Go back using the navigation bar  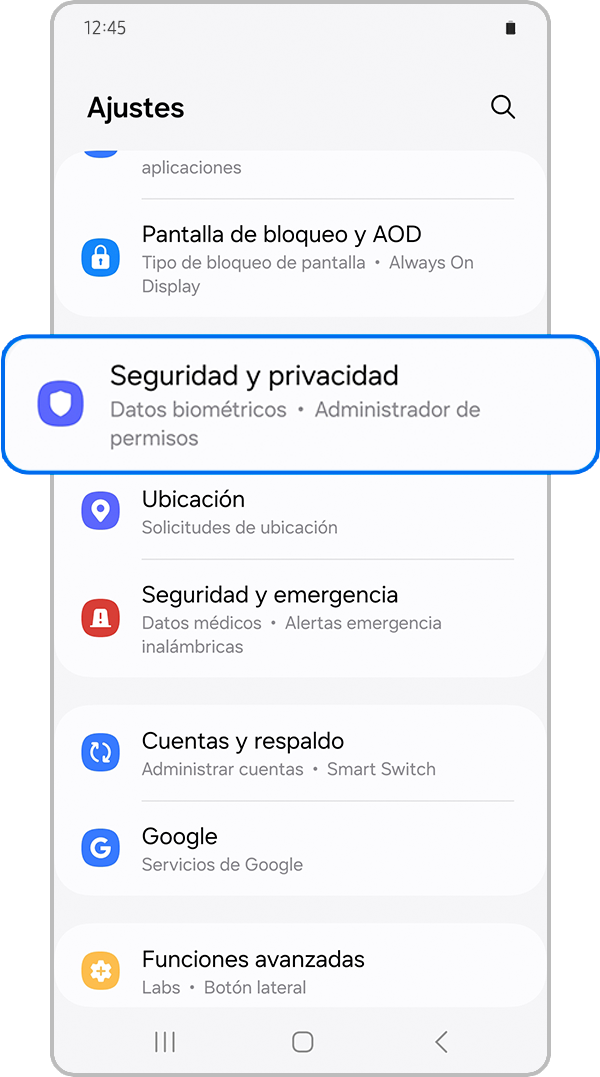point(441,1041)
